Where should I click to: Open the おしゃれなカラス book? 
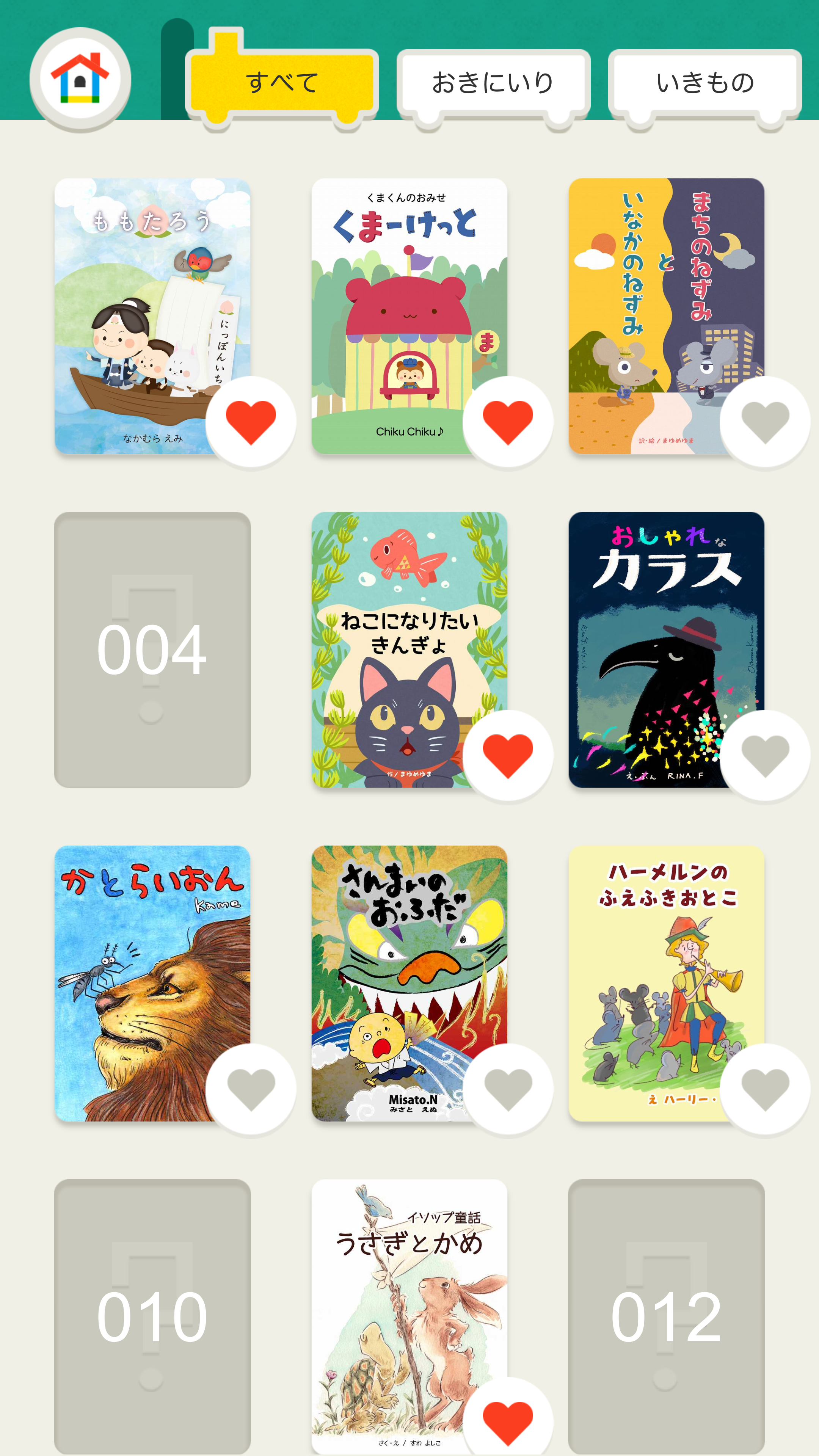click(667, 650)
